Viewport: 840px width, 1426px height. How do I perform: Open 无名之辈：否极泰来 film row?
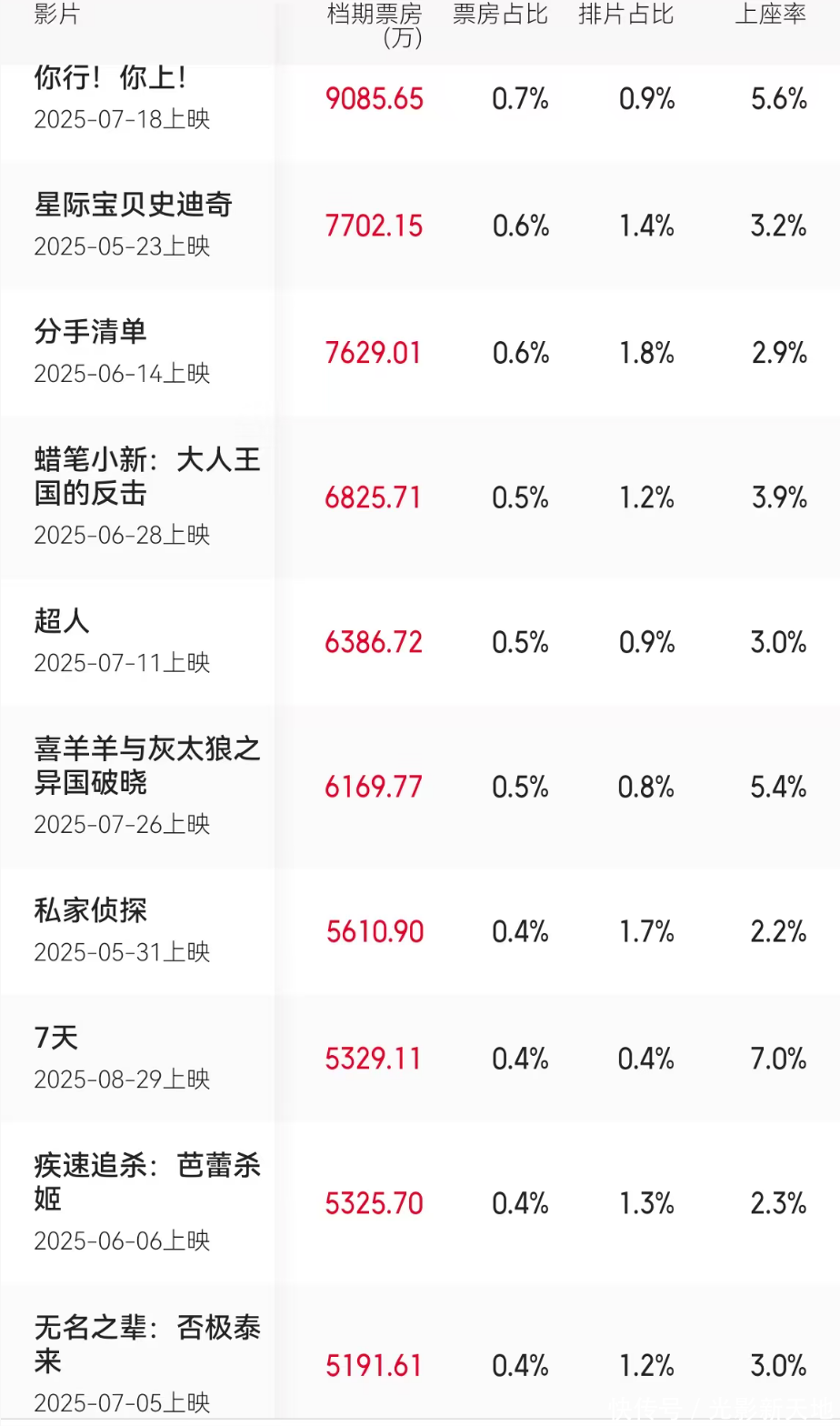tap(147, 1344)
